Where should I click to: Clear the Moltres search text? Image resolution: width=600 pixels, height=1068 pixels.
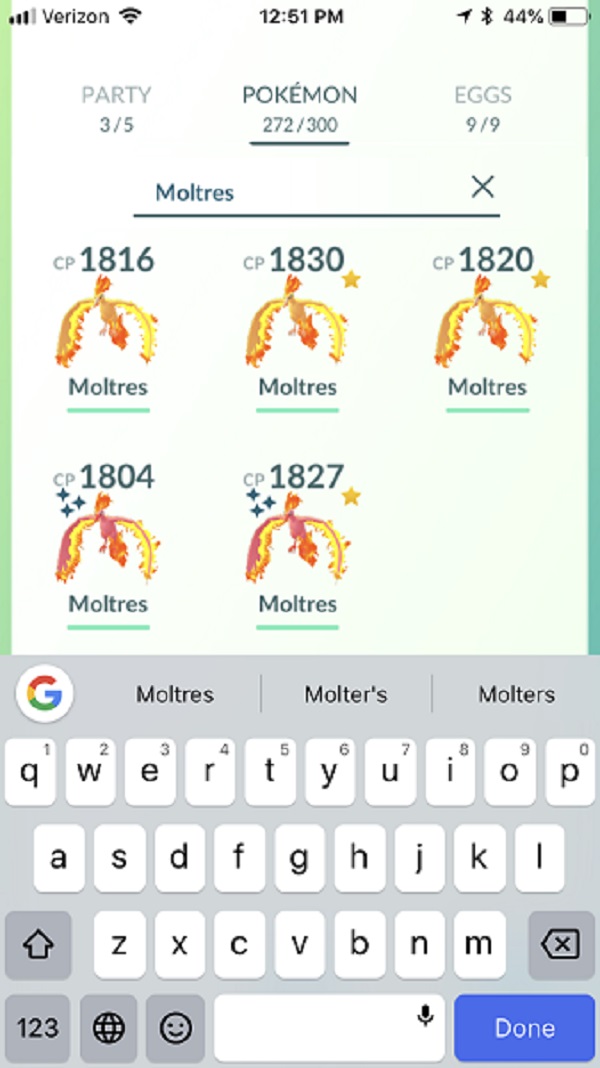(483, 187)
